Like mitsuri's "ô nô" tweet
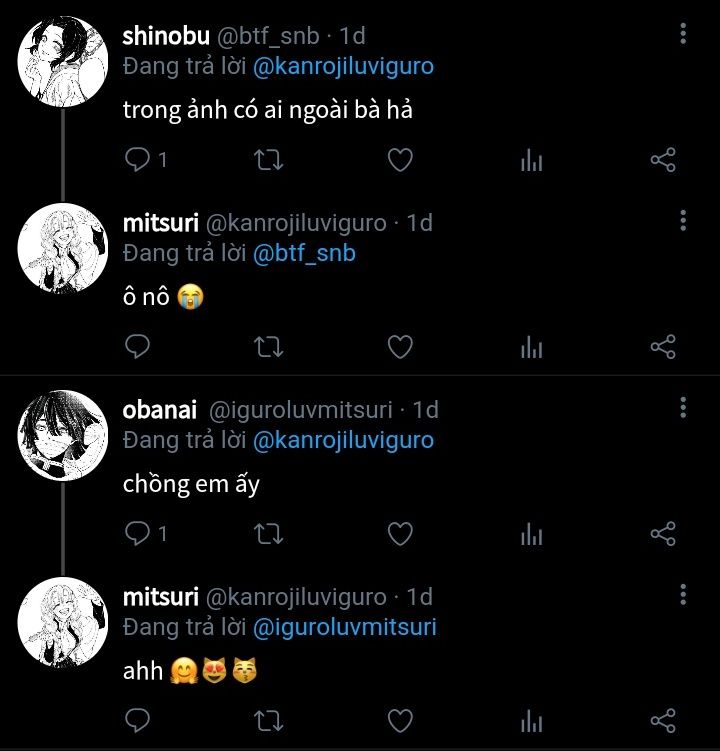Screen dimensions: 720x751 click(x=400, y=347)
